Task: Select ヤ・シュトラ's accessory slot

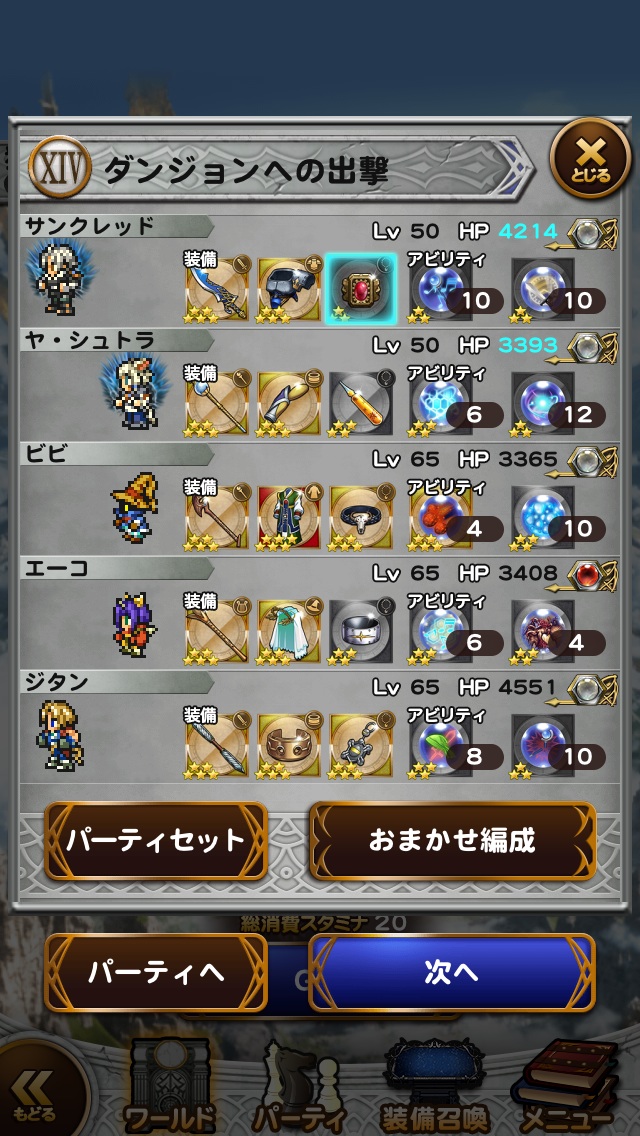Action: (x=361, y=403)
